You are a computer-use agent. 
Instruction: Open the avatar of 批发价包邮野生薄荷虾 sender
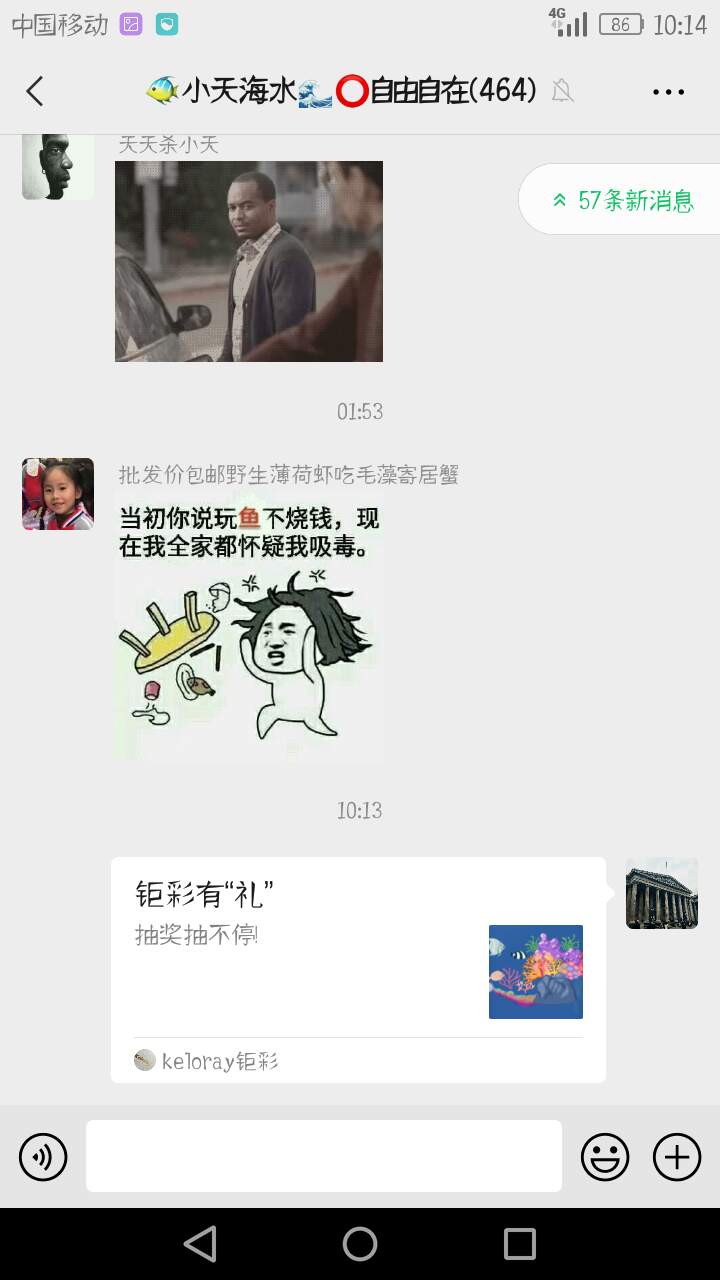tap(58, 494)
